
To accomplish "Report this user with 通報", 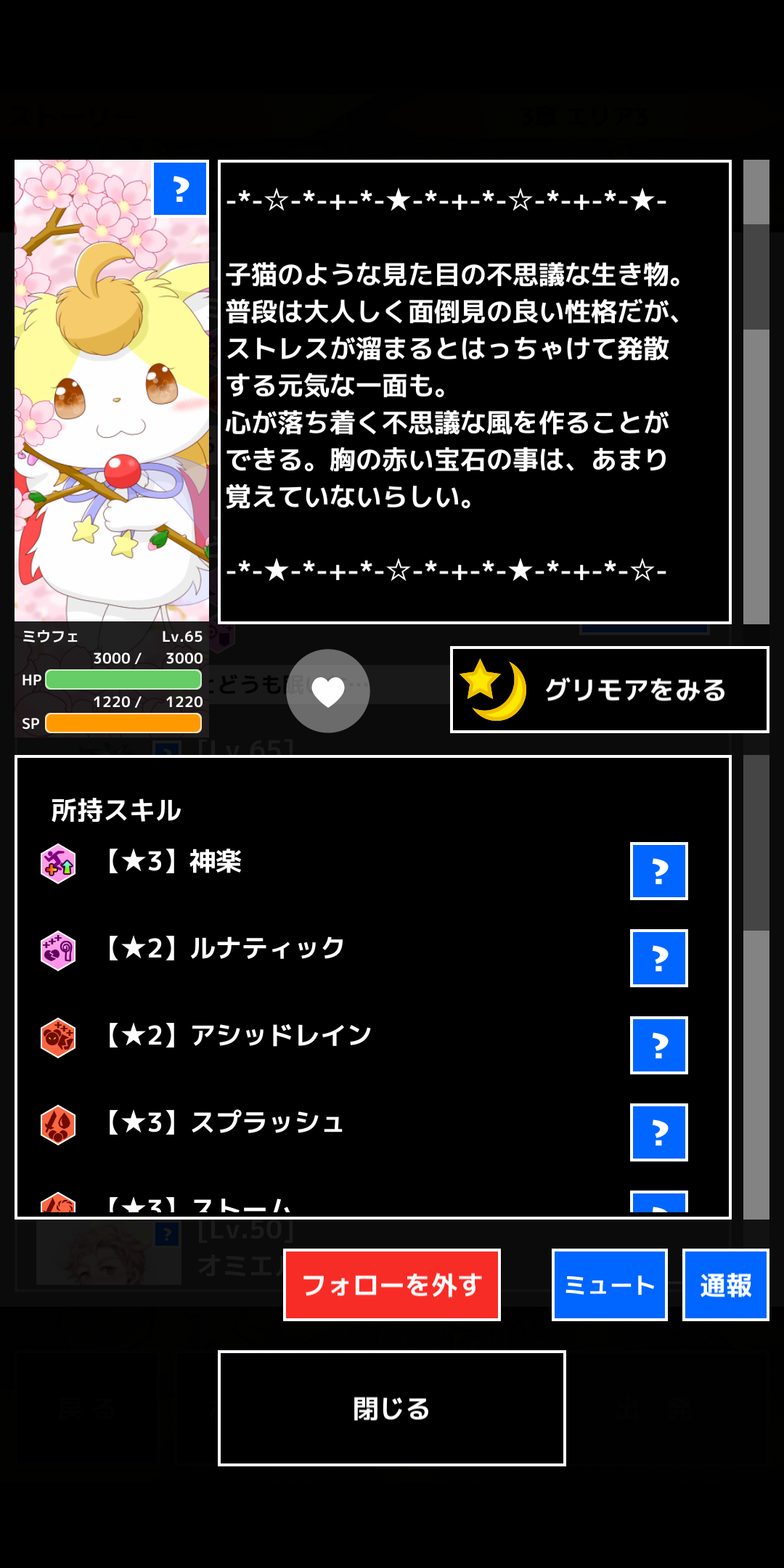I will pyautogui.click(x=726, y=1285).
